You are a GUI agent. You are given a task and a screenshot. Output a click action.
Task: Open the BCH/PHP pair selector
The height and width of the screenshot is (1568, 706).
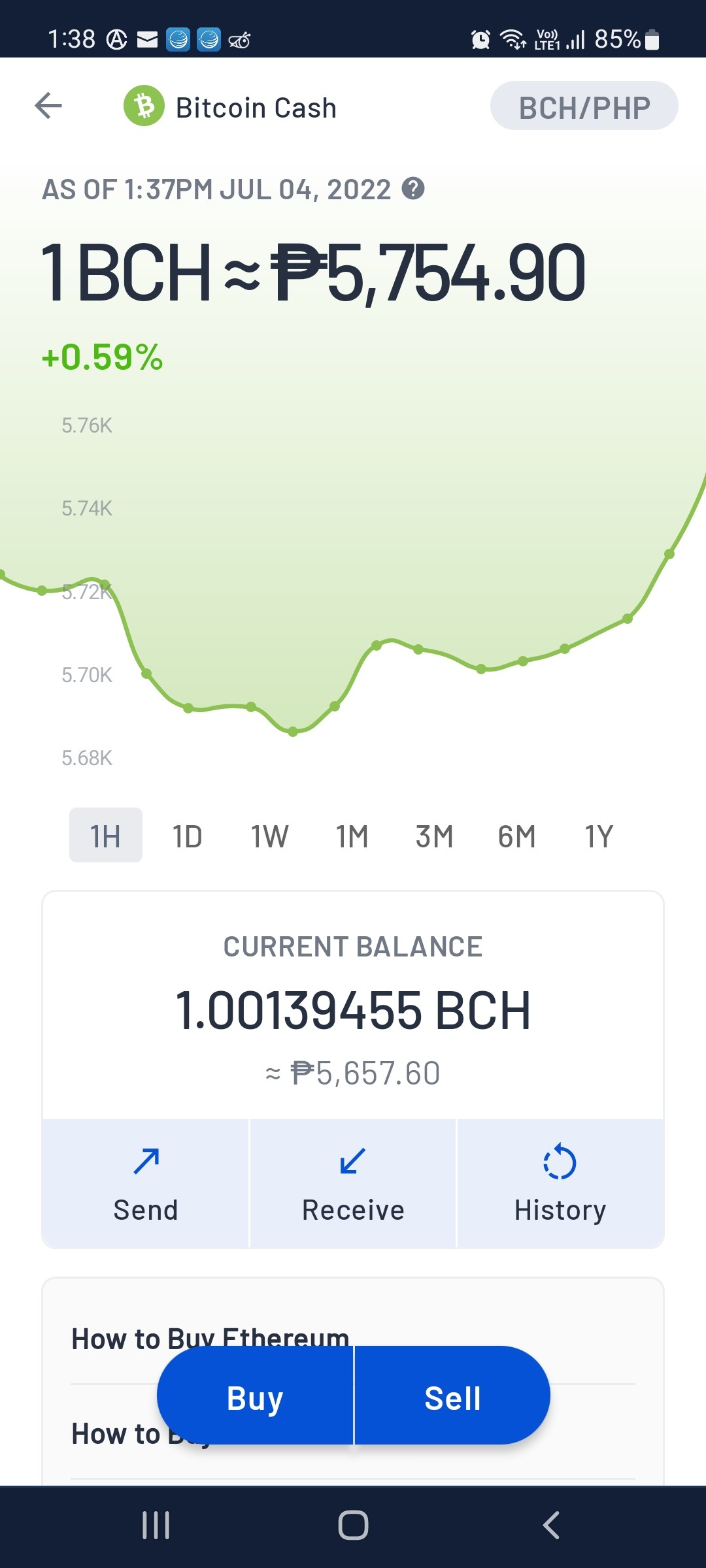point(584,106)
